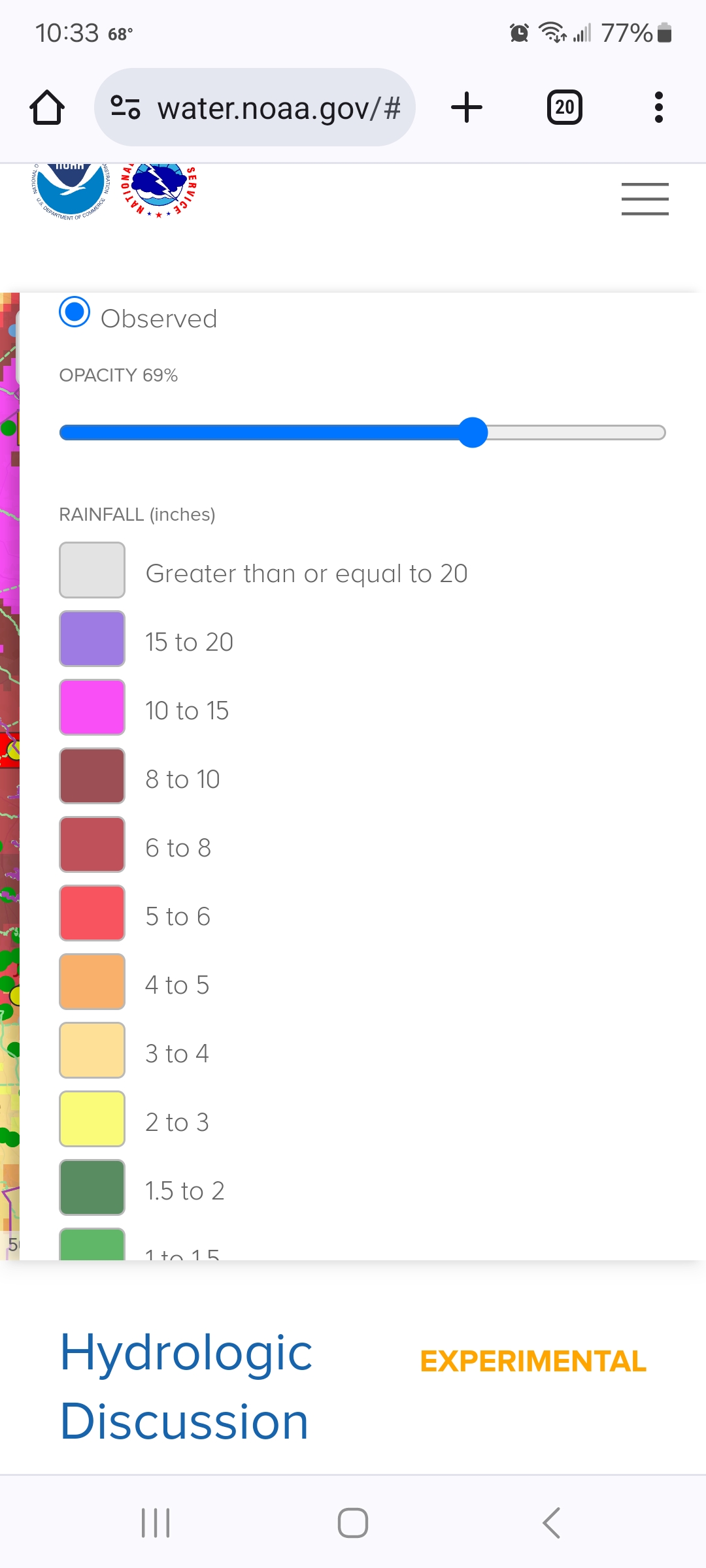View the 20 open tabs

[x=565, y=107]
